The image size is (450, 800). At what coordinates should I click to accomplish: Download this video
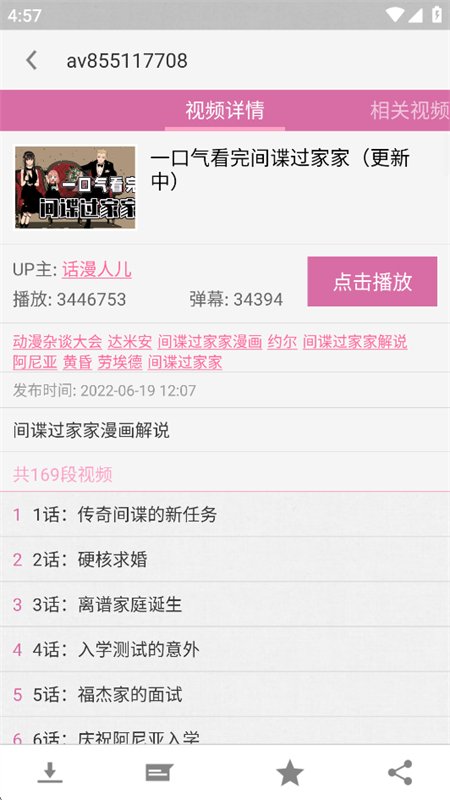coord(50,772)
